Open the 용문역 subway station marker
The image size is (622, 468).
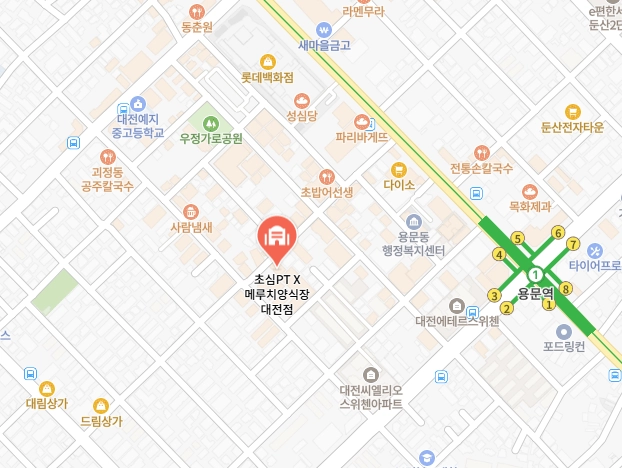pyautogui.click(x=535, y=274)
